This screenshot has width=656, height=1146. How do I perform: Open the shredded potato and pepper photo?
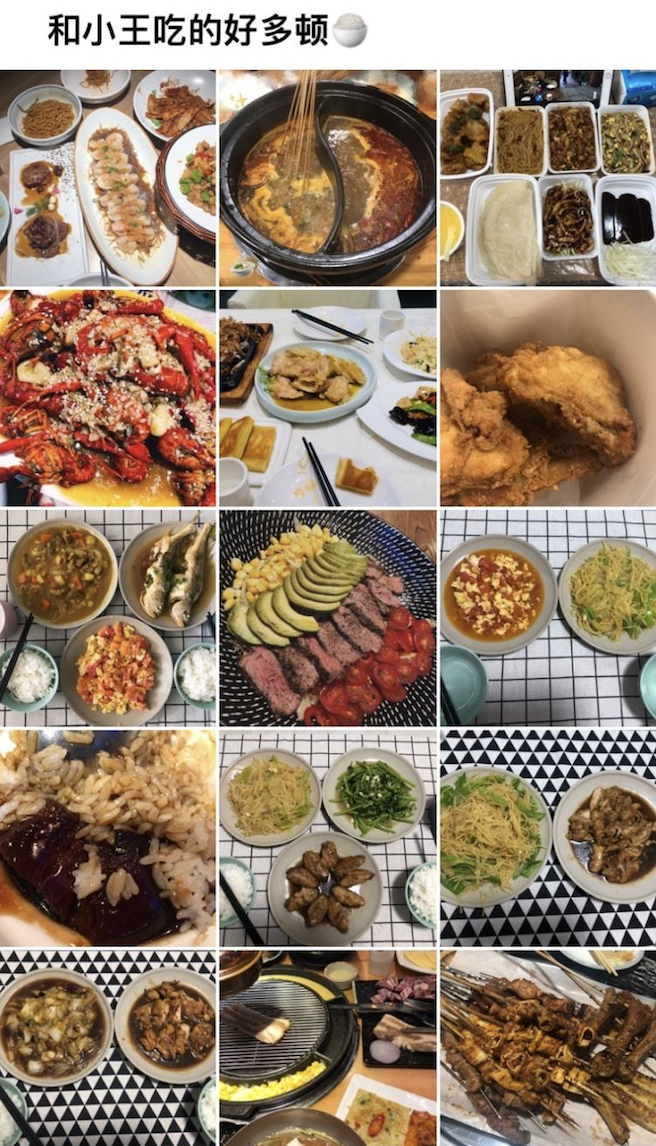click(x=547, y=838)
